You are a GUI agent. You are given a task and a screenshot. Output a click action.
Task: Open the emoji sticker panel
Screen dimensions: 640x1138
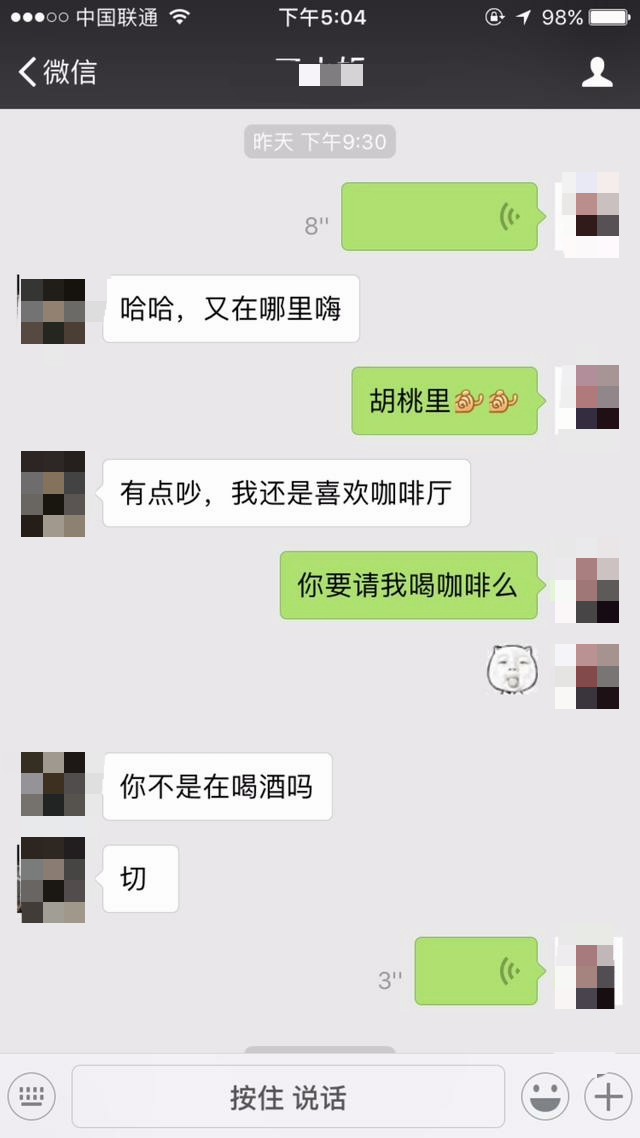(545, 1097)
